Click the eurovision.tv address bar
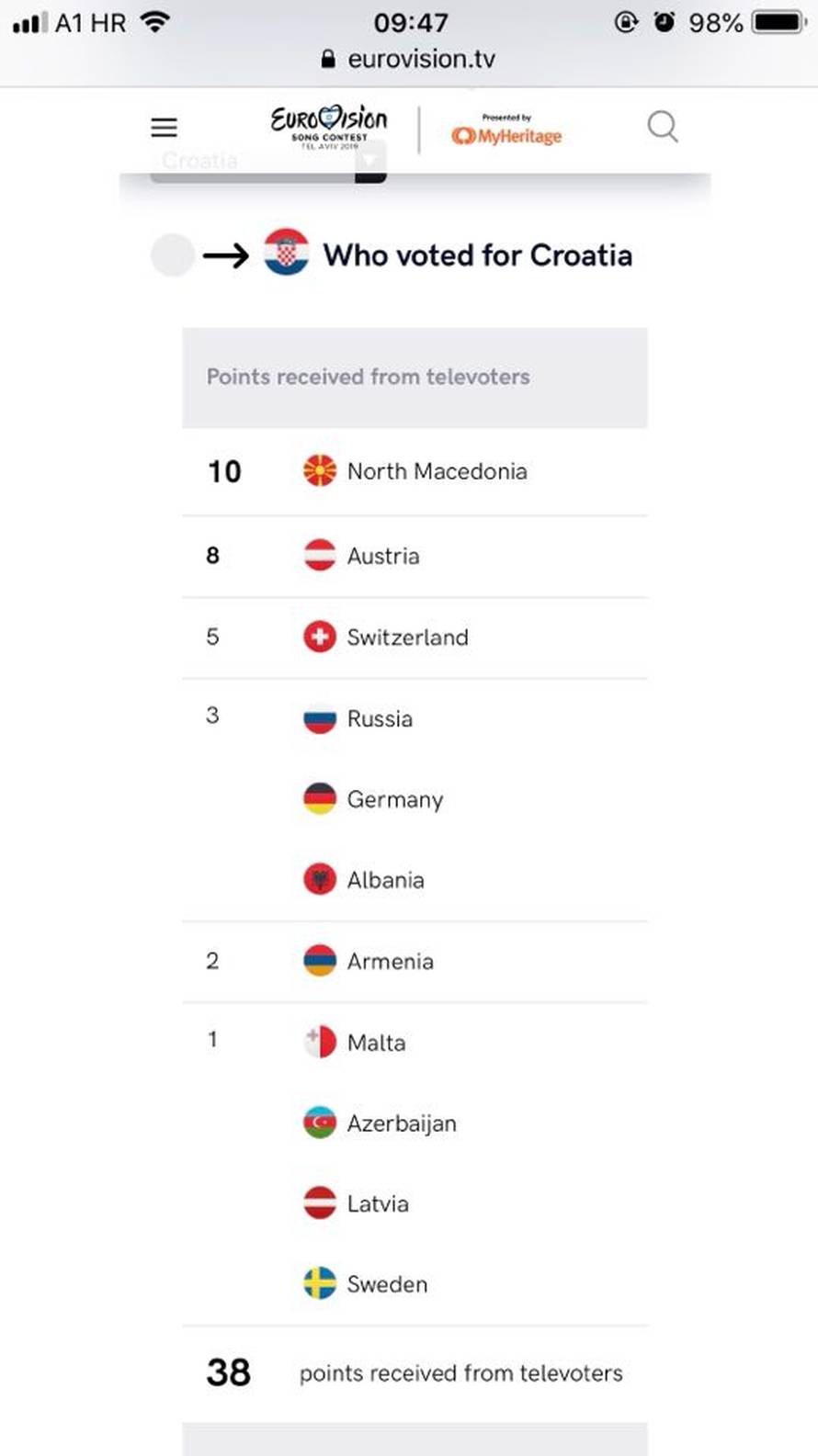This screenshot has width=818, height=1456. [x=409, y=59]
